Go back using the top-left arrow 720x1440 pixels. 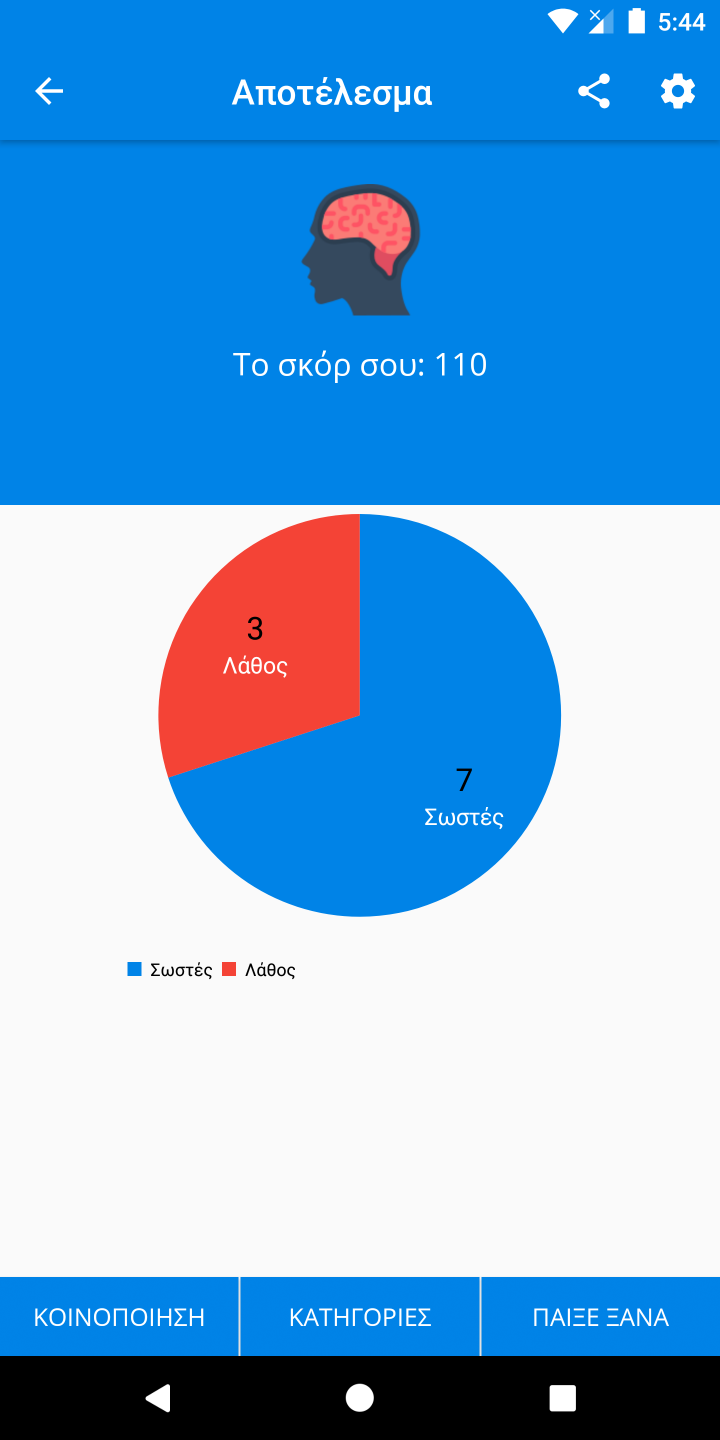point(49,92)
